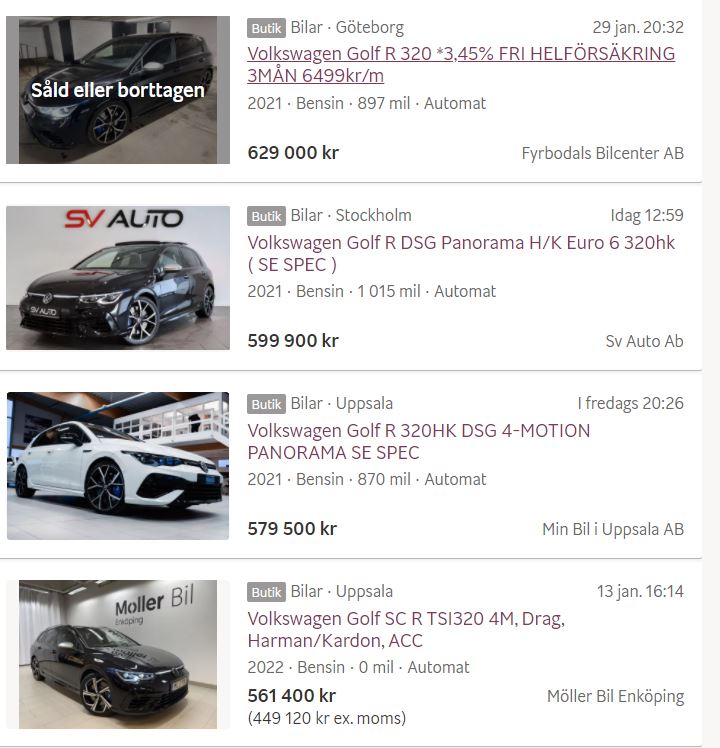The width and height of the screenshot is (720, 748).
Task: Tap the Såld eller borttagen car thumbnail
Action: (118, 90)
